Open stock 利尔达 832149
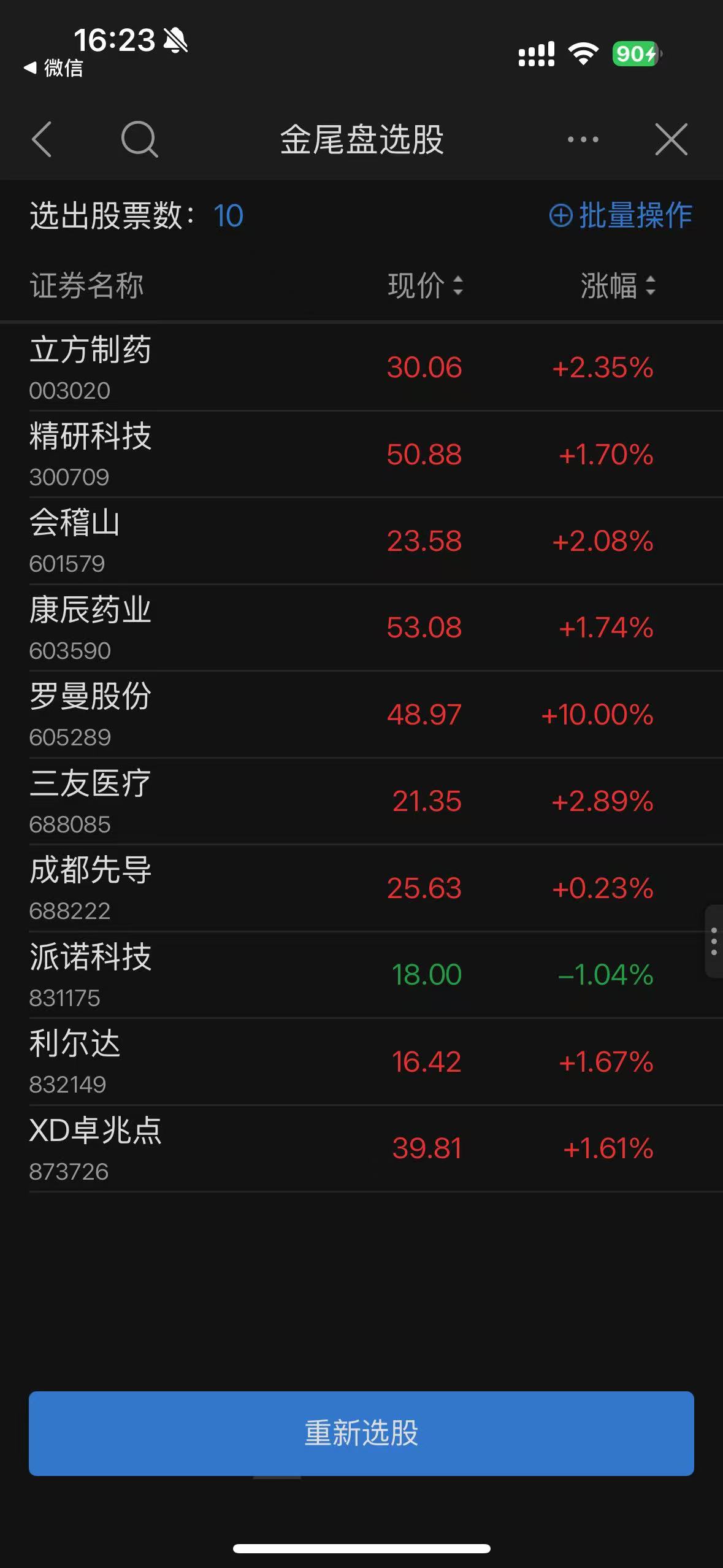 [x=361, y=1061]
